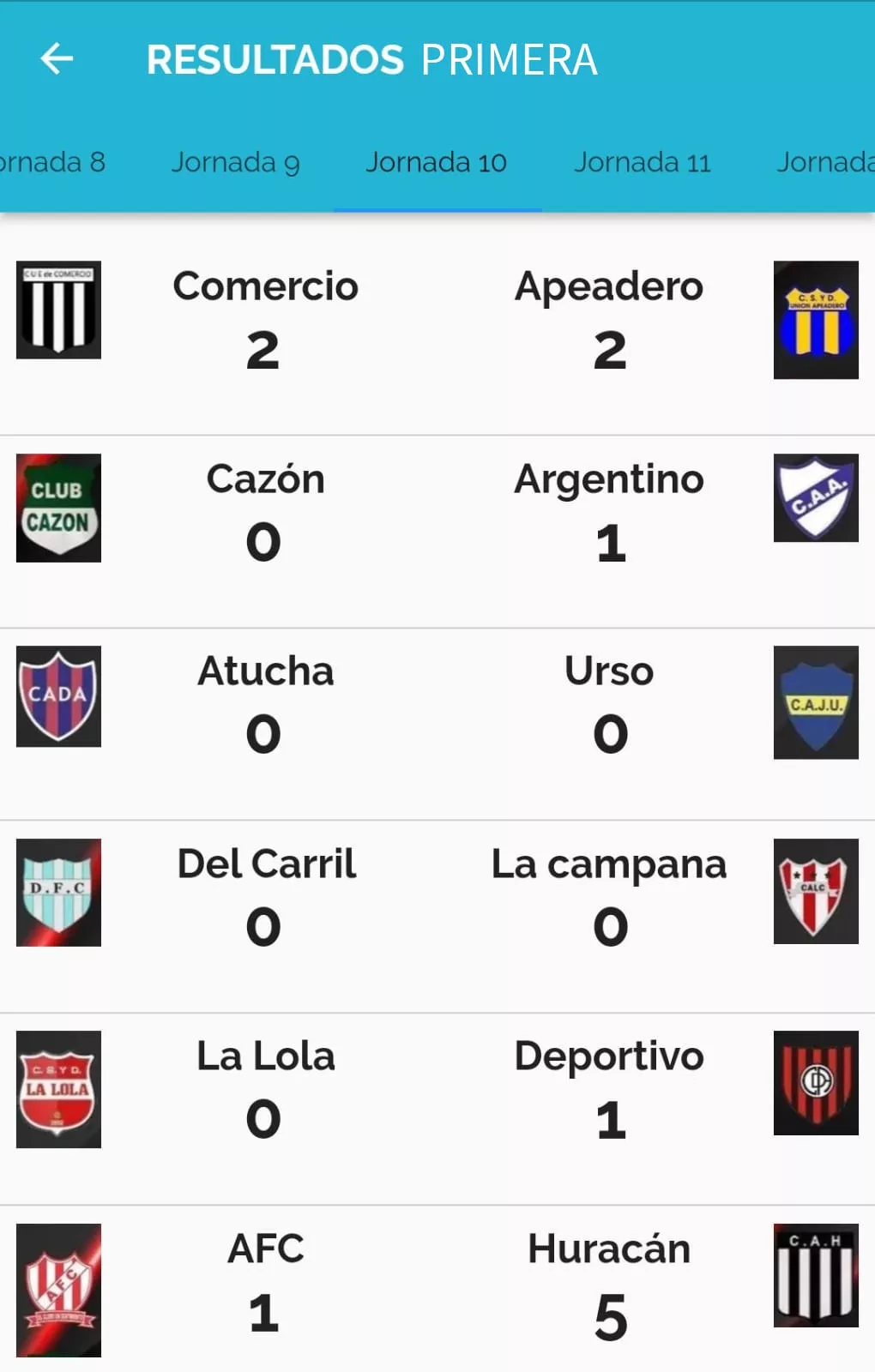The height and width of the screenshot is (1372, 875).
Task: Switch to the Jornada 8 tab
Action: click(51, 162)
